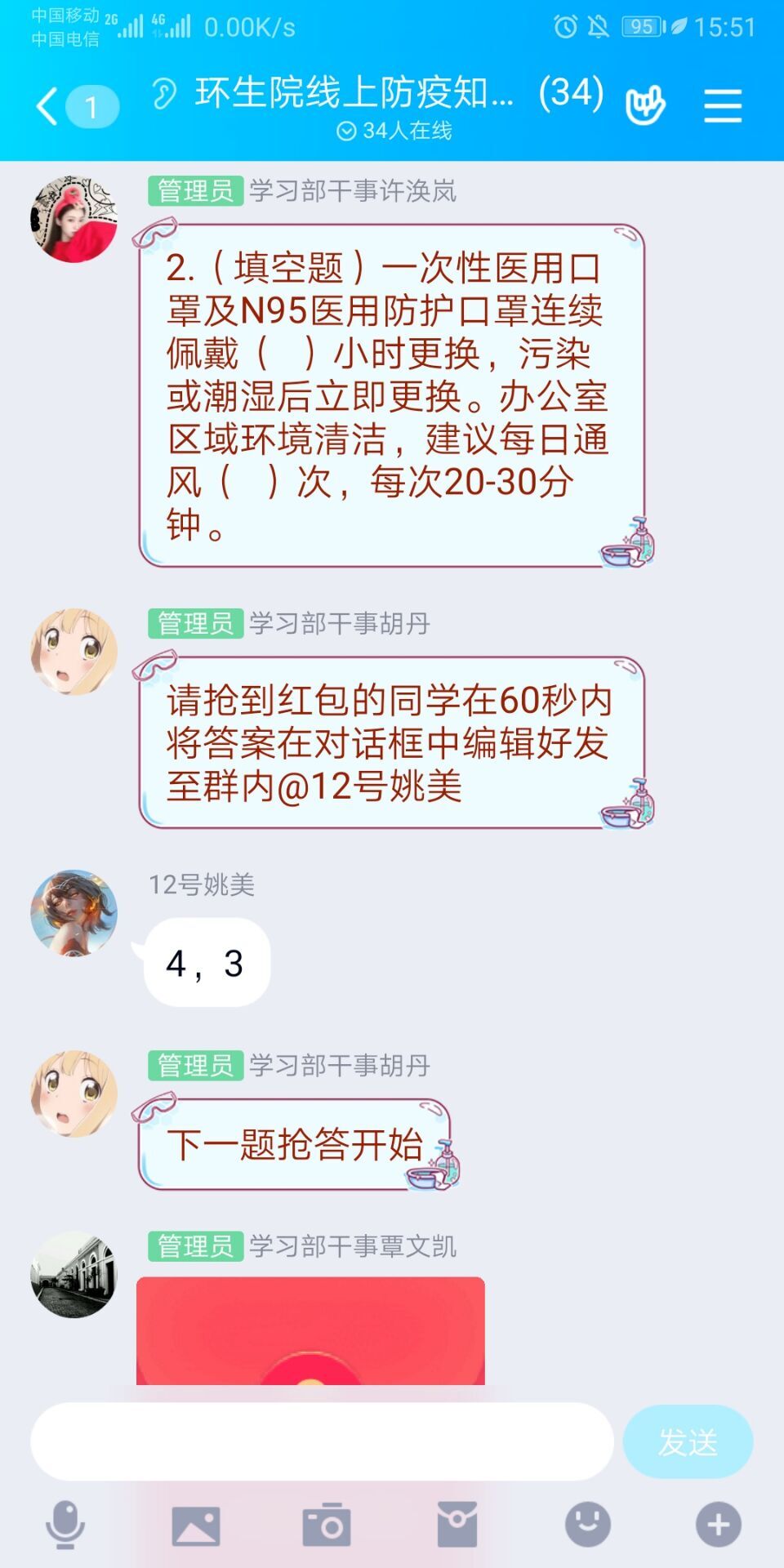Viewport: 784px width, 1568px height.
Task: Tap the 发送 send button
Action: [688, 1442]
